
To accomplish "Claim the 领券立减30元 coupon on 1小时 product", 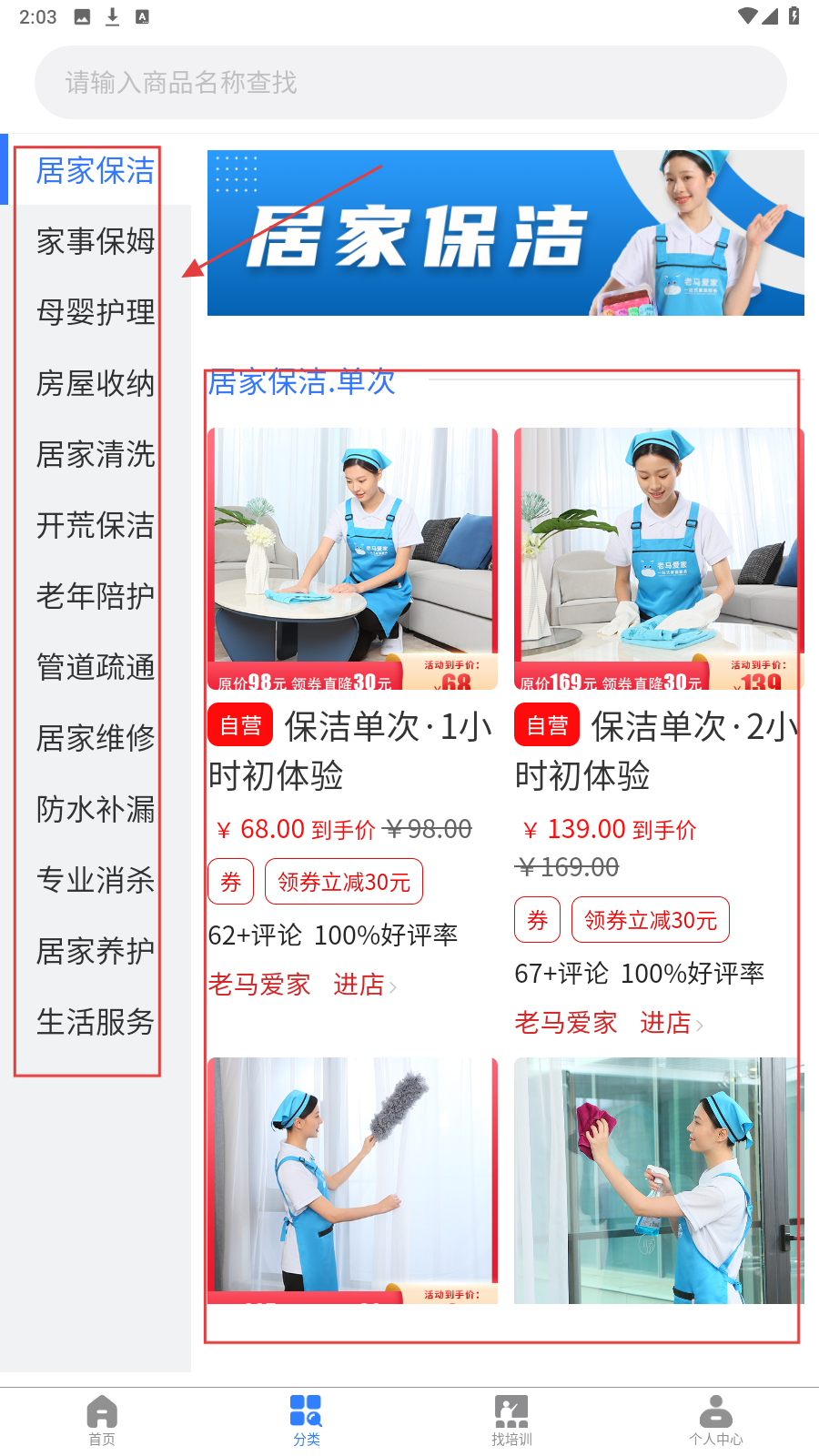I will point(344,882).
